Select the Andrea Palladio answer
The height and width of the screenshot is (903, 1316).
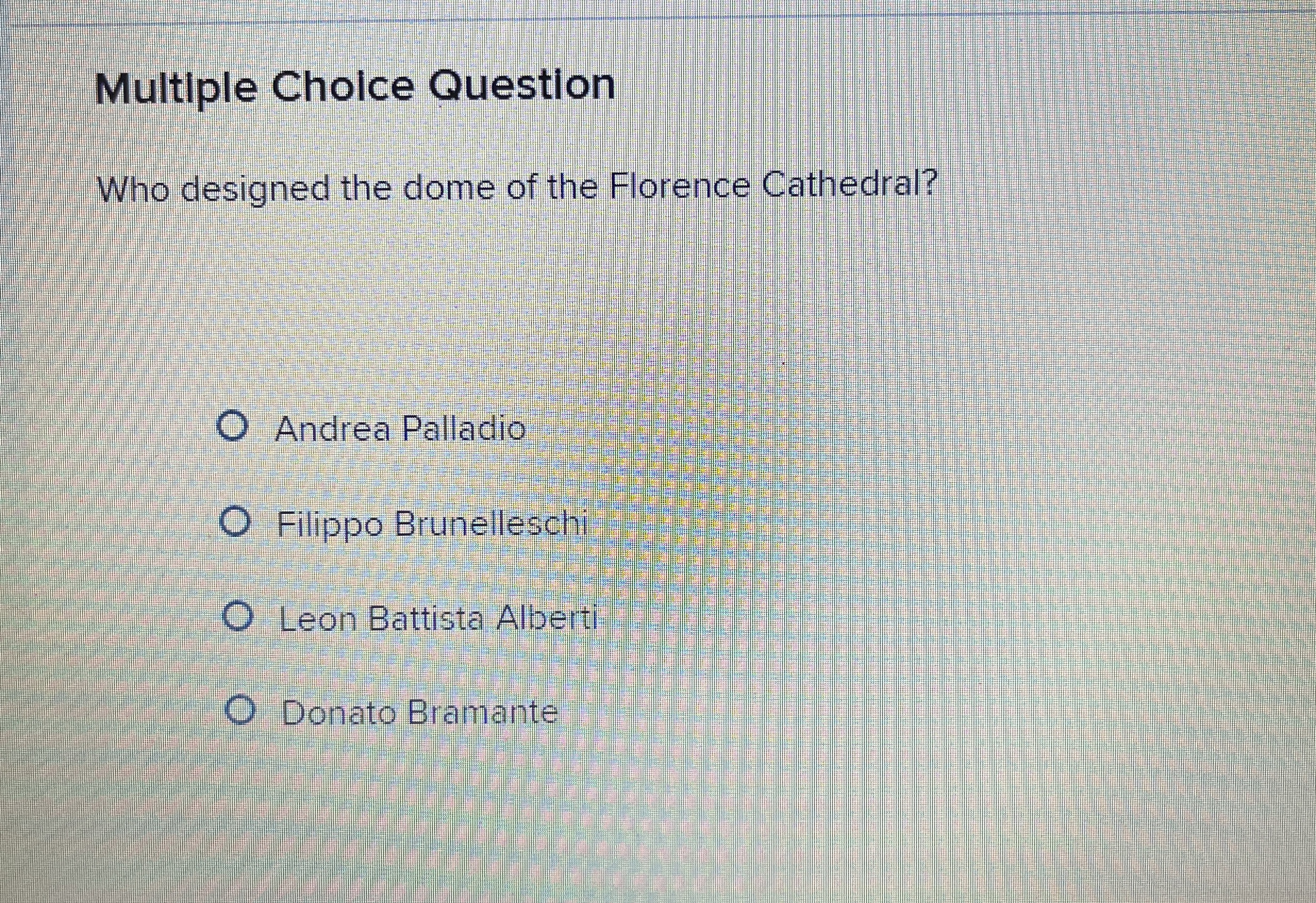[x=233, y=429]
